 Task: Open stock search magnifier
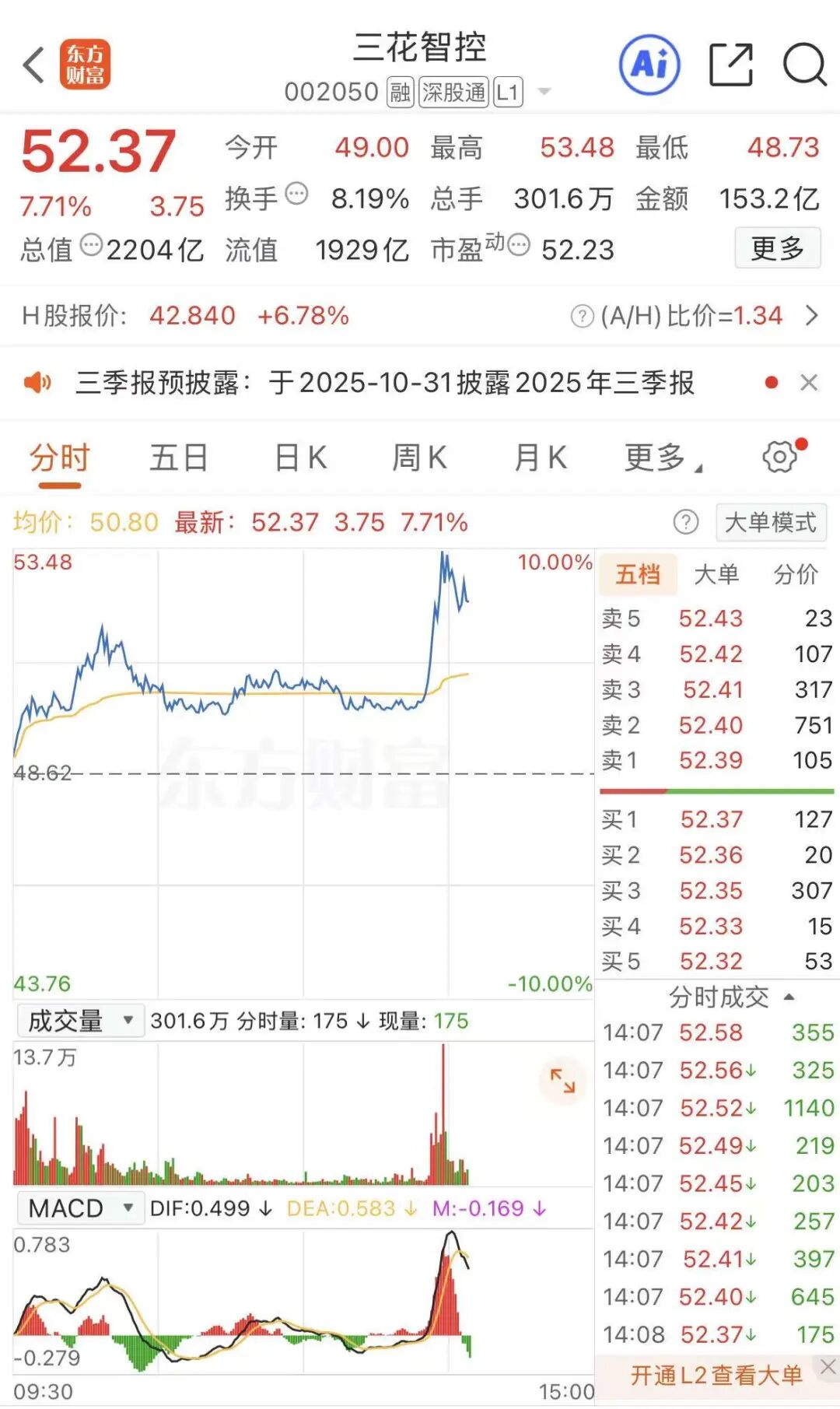tap(804, 65)
